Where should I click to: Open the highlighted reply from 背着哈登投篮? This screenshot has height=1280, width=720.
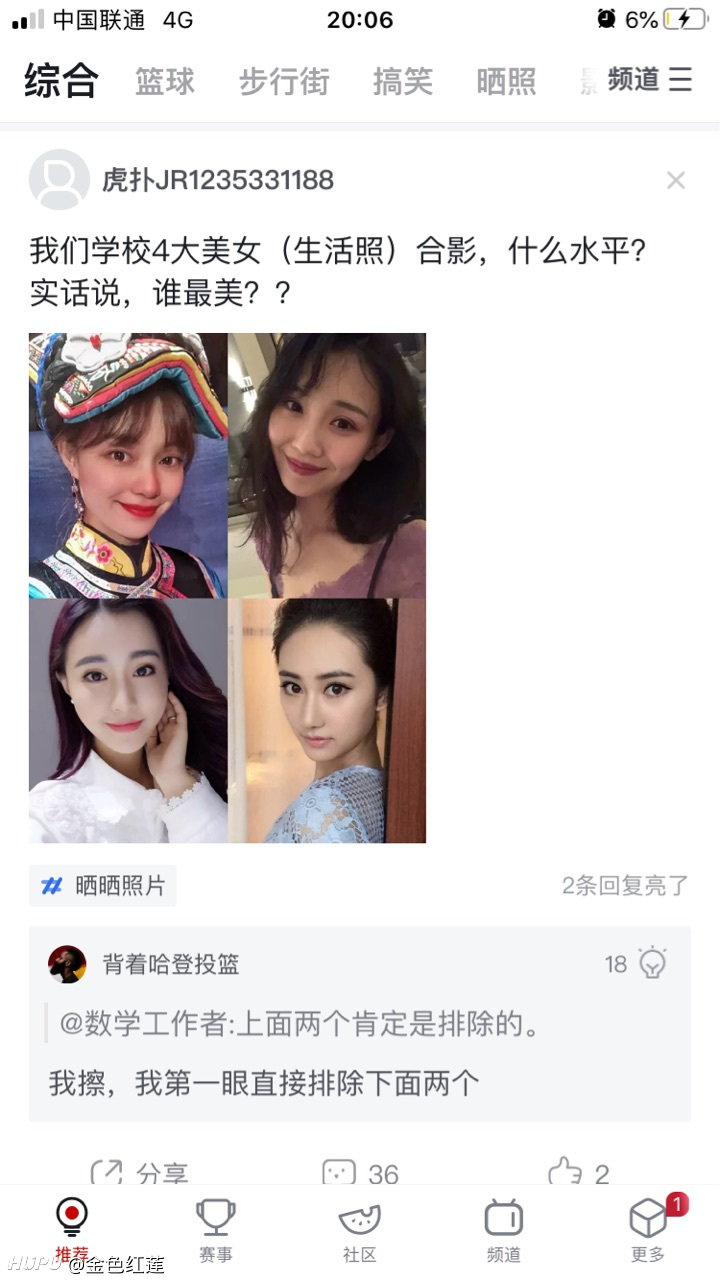click(x=360, y=1024)
